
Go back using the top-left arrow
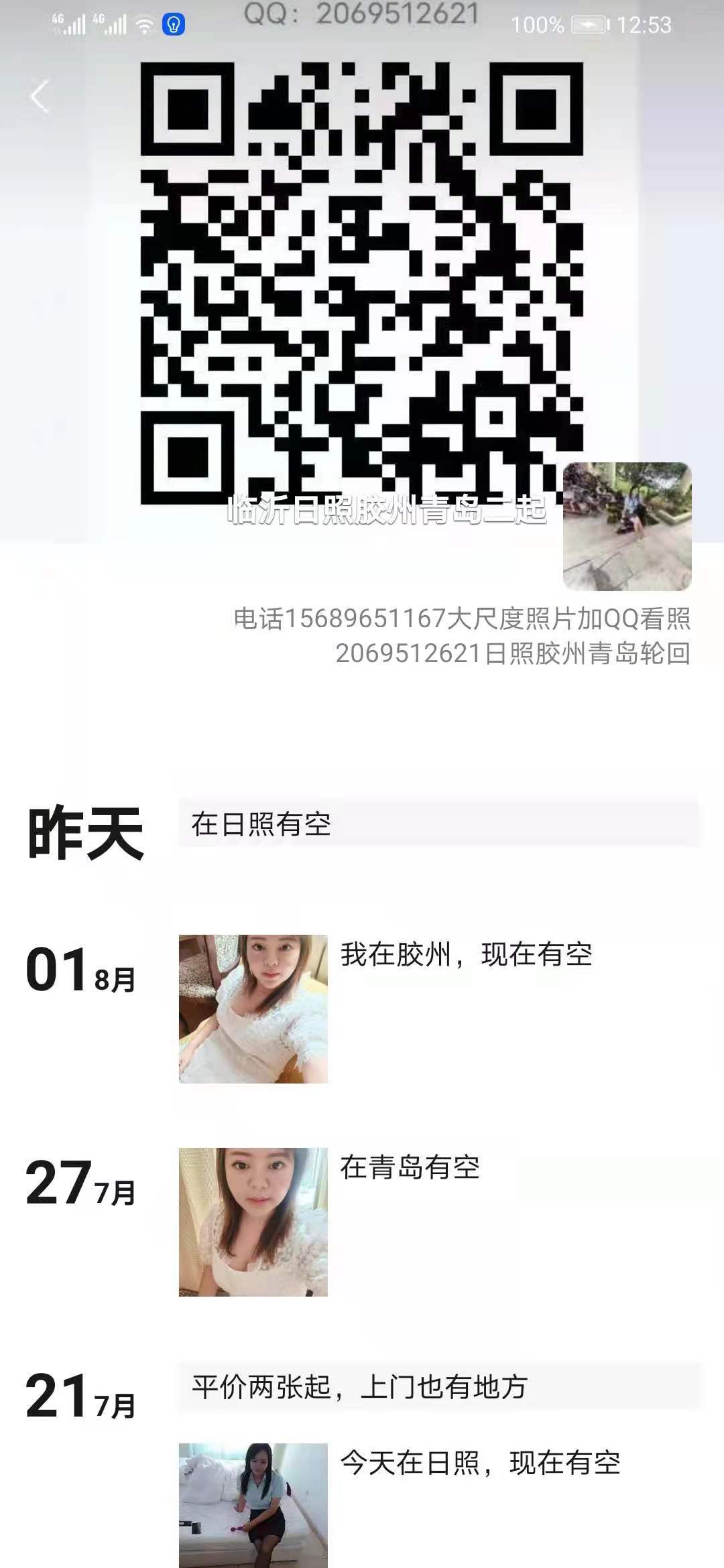click(x=40, y=96)
